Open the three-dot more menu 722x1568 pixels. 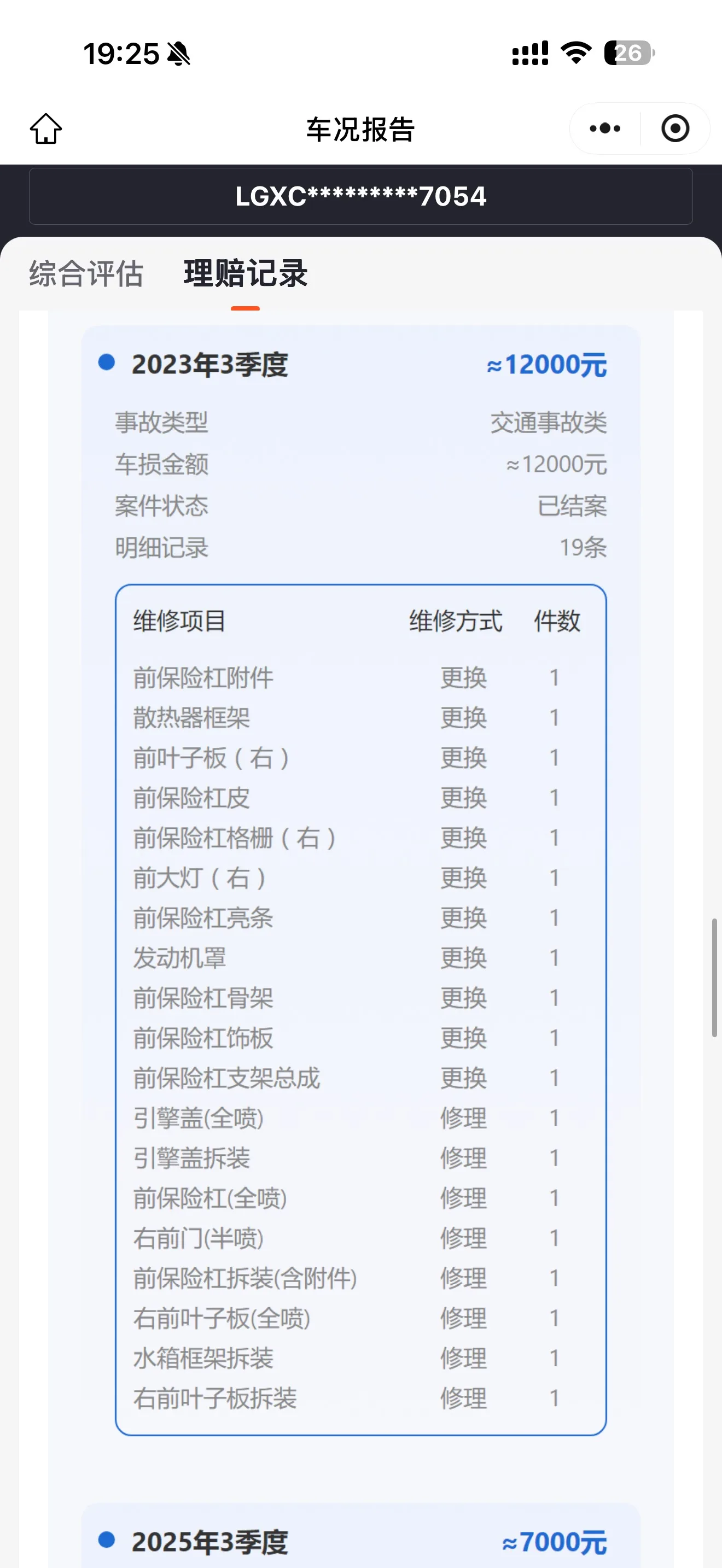(604, 128)
